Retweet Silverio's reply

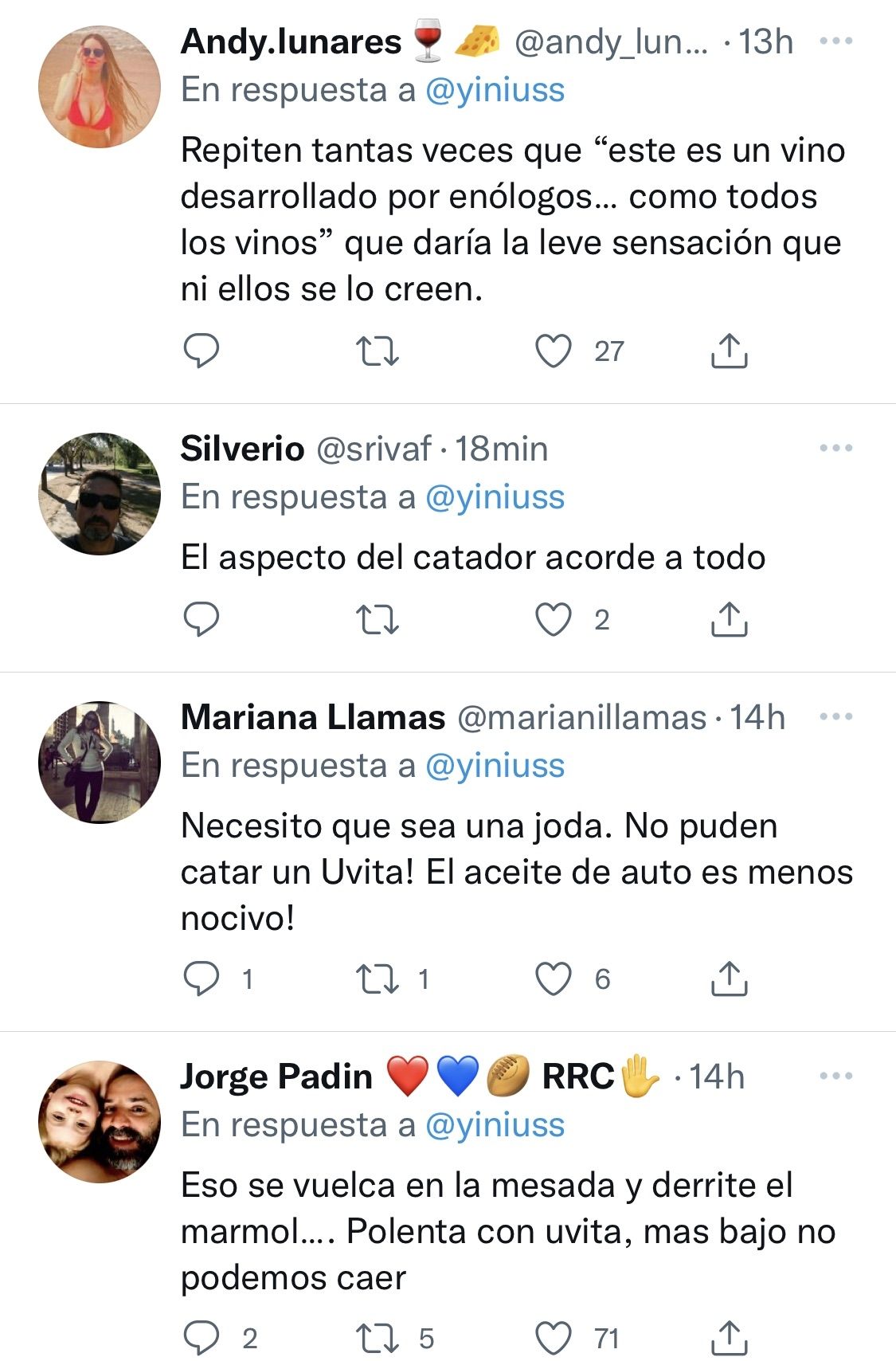pos(377,620)
